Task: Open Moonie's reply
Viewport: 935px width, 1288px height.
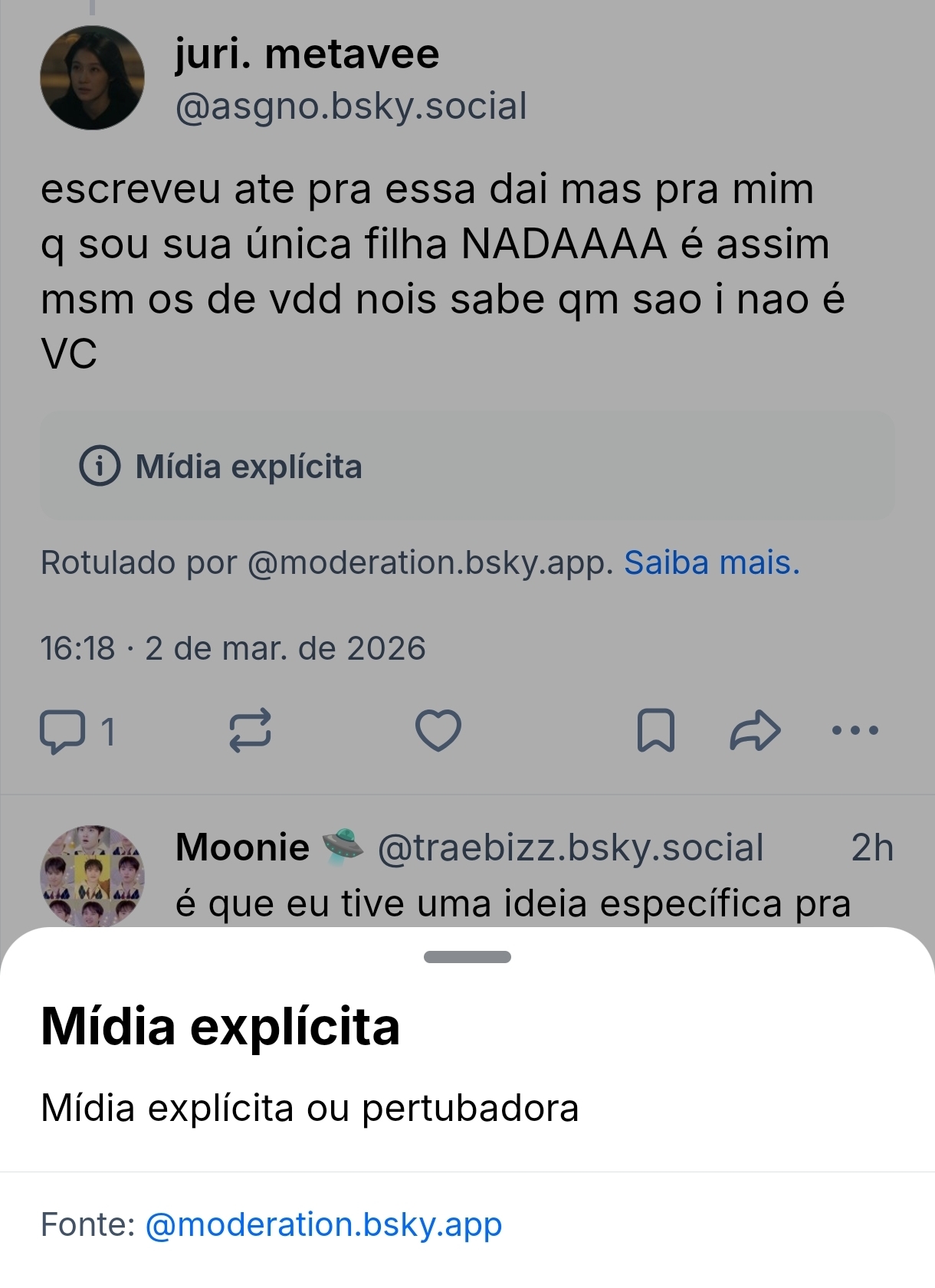Action: (x=512, y=903)
